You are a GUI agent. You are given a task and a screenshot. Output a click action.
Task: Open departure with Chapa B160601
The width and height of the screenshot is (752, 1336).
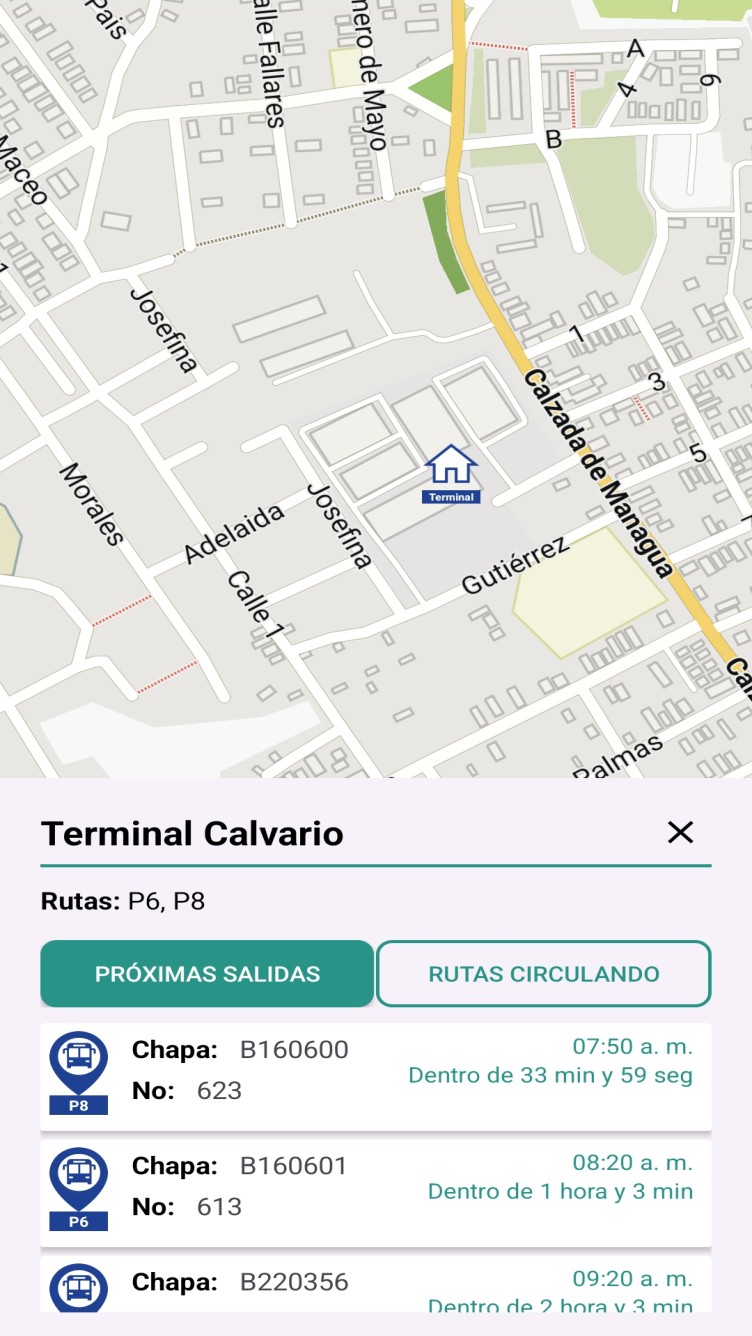coord(375,1192)
